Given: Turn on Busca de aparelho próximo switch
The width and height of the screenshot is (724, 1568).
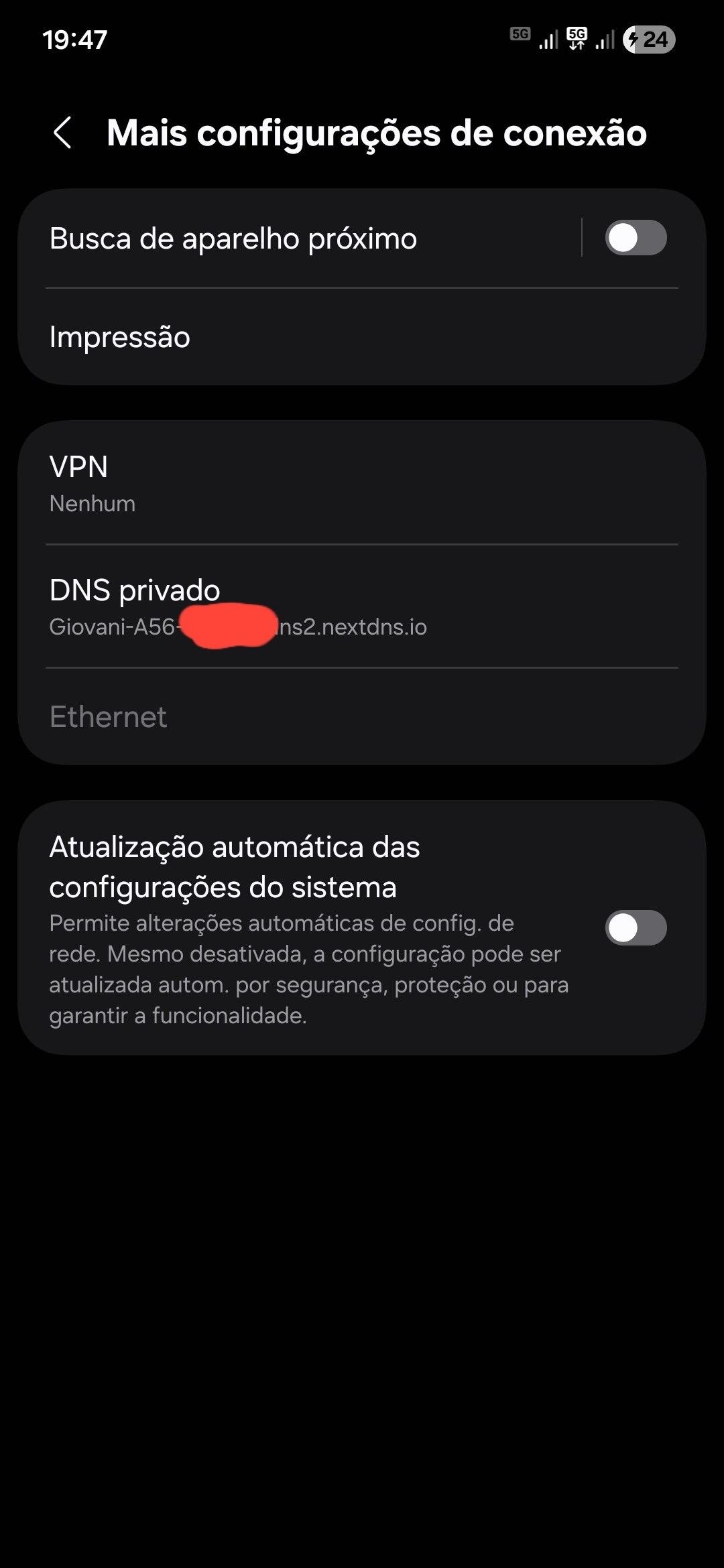Looking at the screenshot, I should click(x=635, y=238).
